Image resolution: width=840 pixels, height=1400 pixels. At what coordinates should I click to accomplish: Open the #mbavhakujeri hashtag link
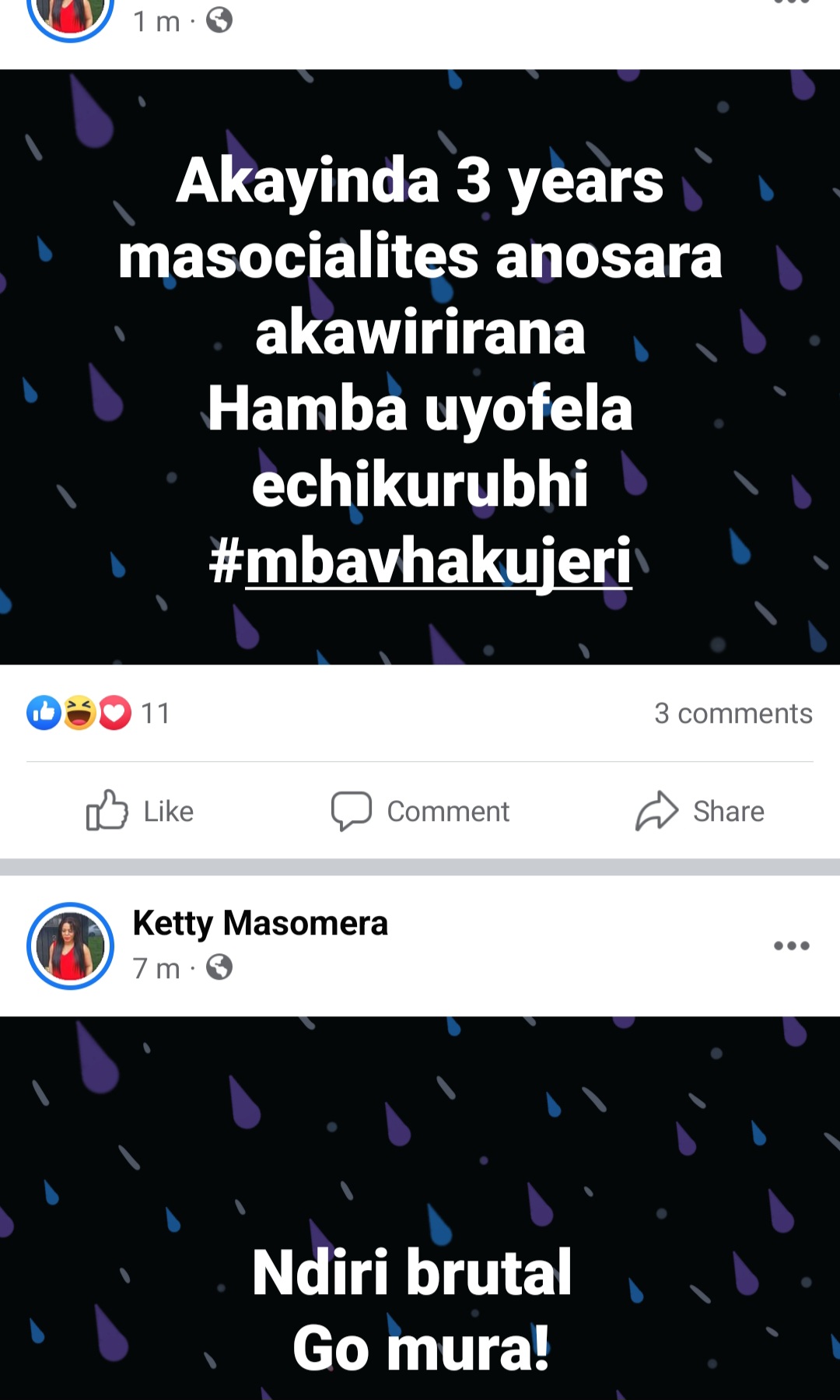coord(421,561)
